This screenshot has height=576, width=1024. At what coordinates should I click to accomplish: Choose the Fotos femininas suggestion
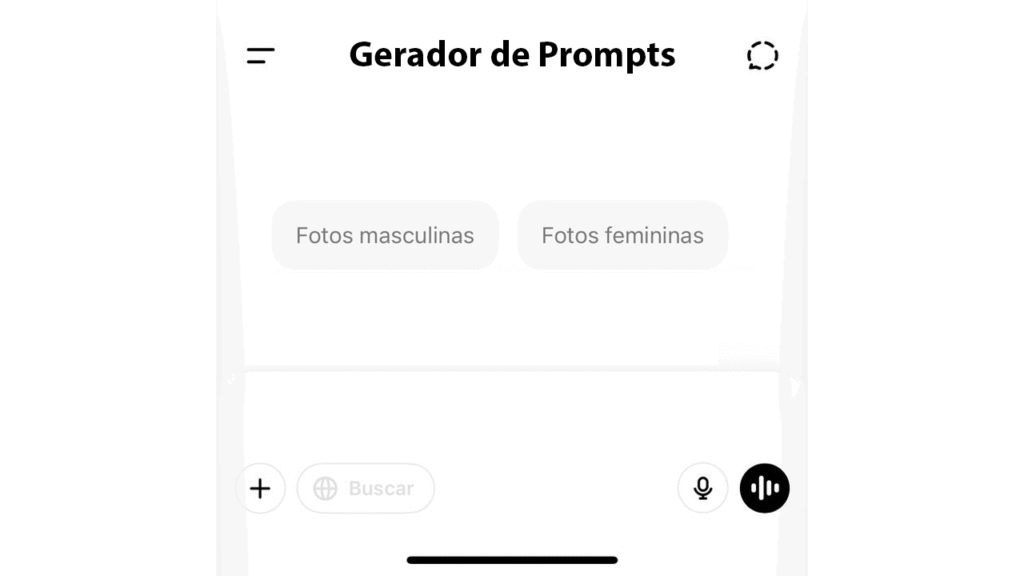pos(622,236)
